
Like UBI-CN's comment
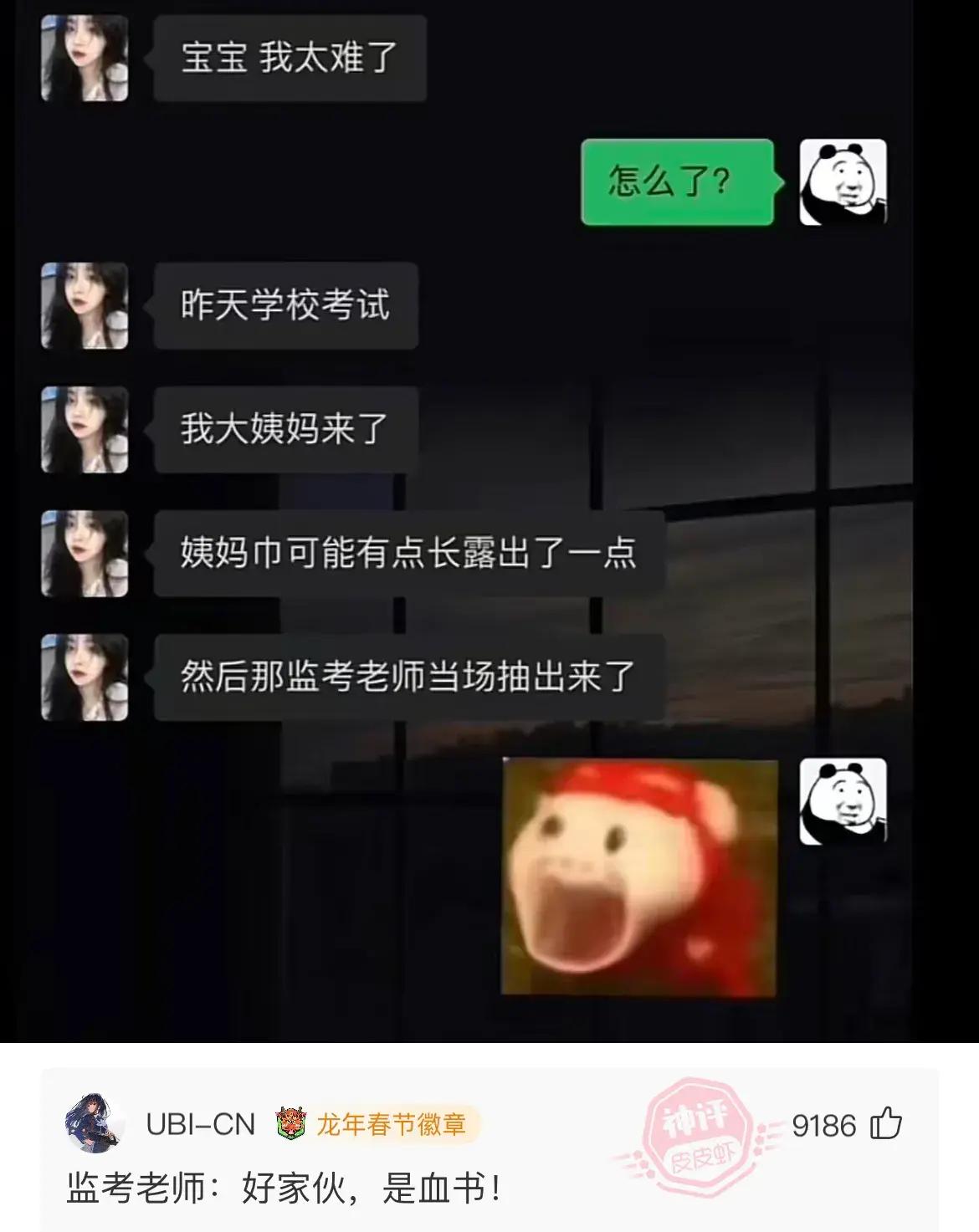point(886,1124)
